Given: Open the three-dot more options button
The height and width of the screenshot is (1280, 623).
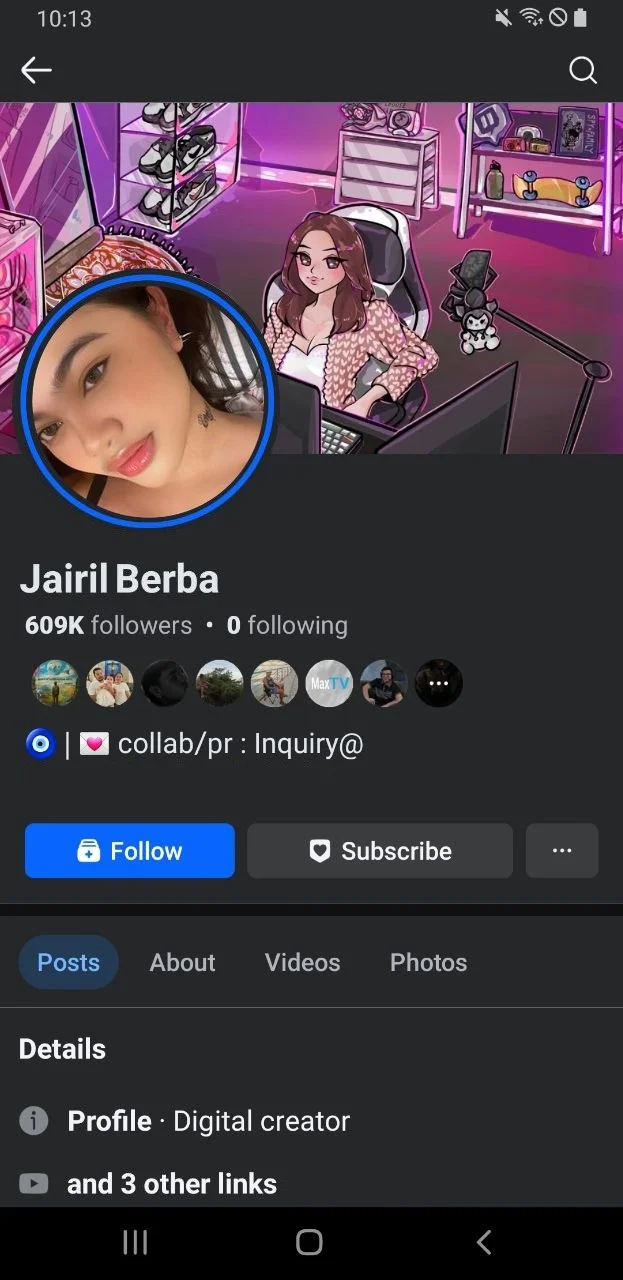Looking at the screenshot, I should [x=562, y=851].
